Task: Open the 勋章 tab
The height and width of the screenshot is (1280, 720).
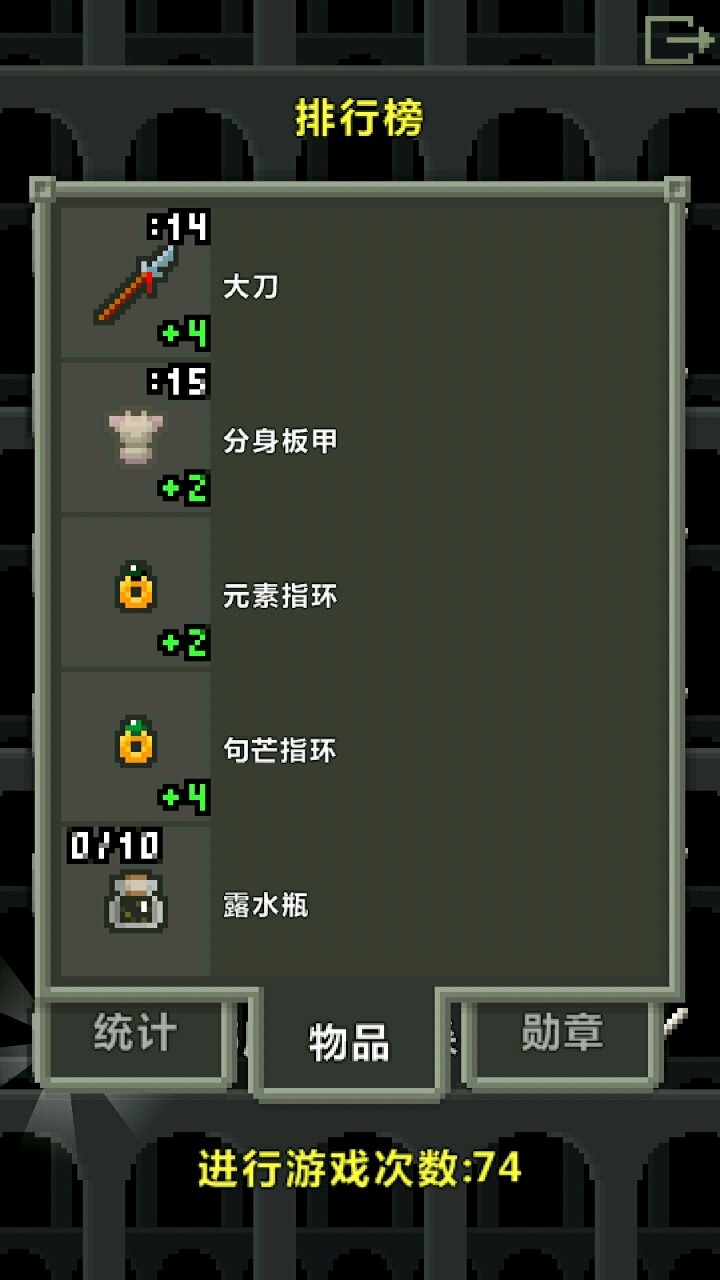Action: (562, 1034)
